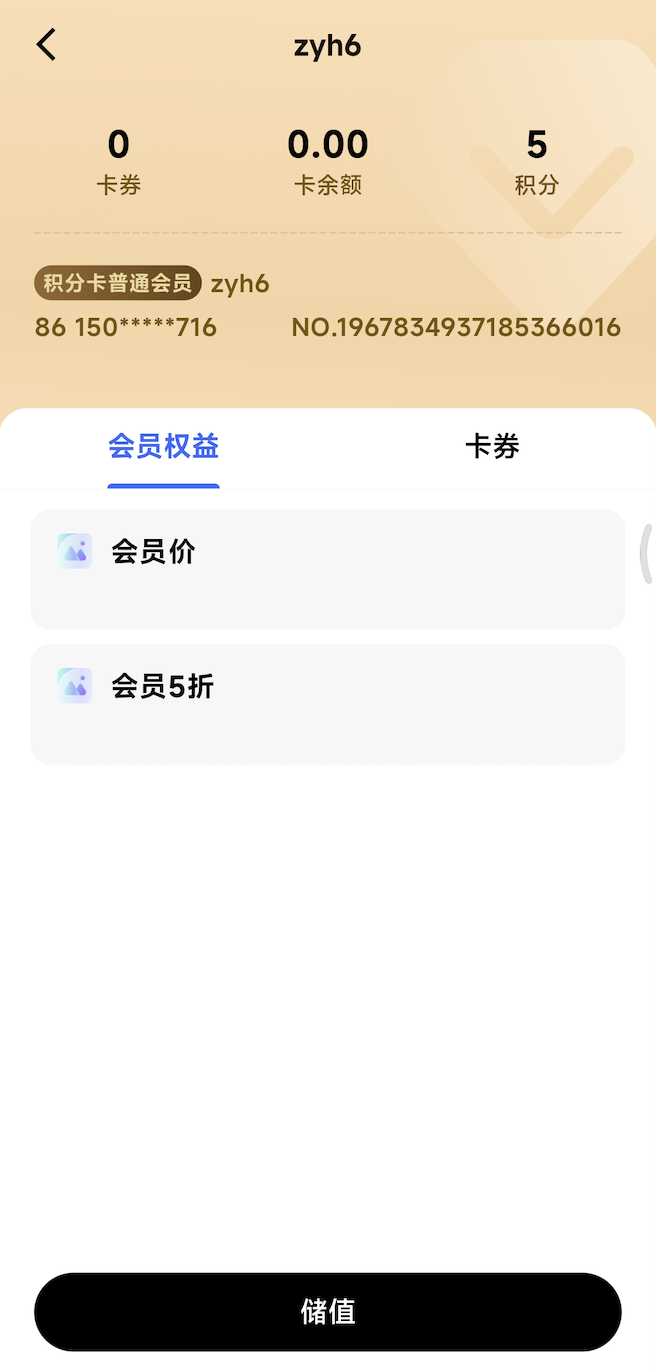Select the 会员权益 tab
This screenshot has height=1372, width=656.
click(x=163, y=446)
